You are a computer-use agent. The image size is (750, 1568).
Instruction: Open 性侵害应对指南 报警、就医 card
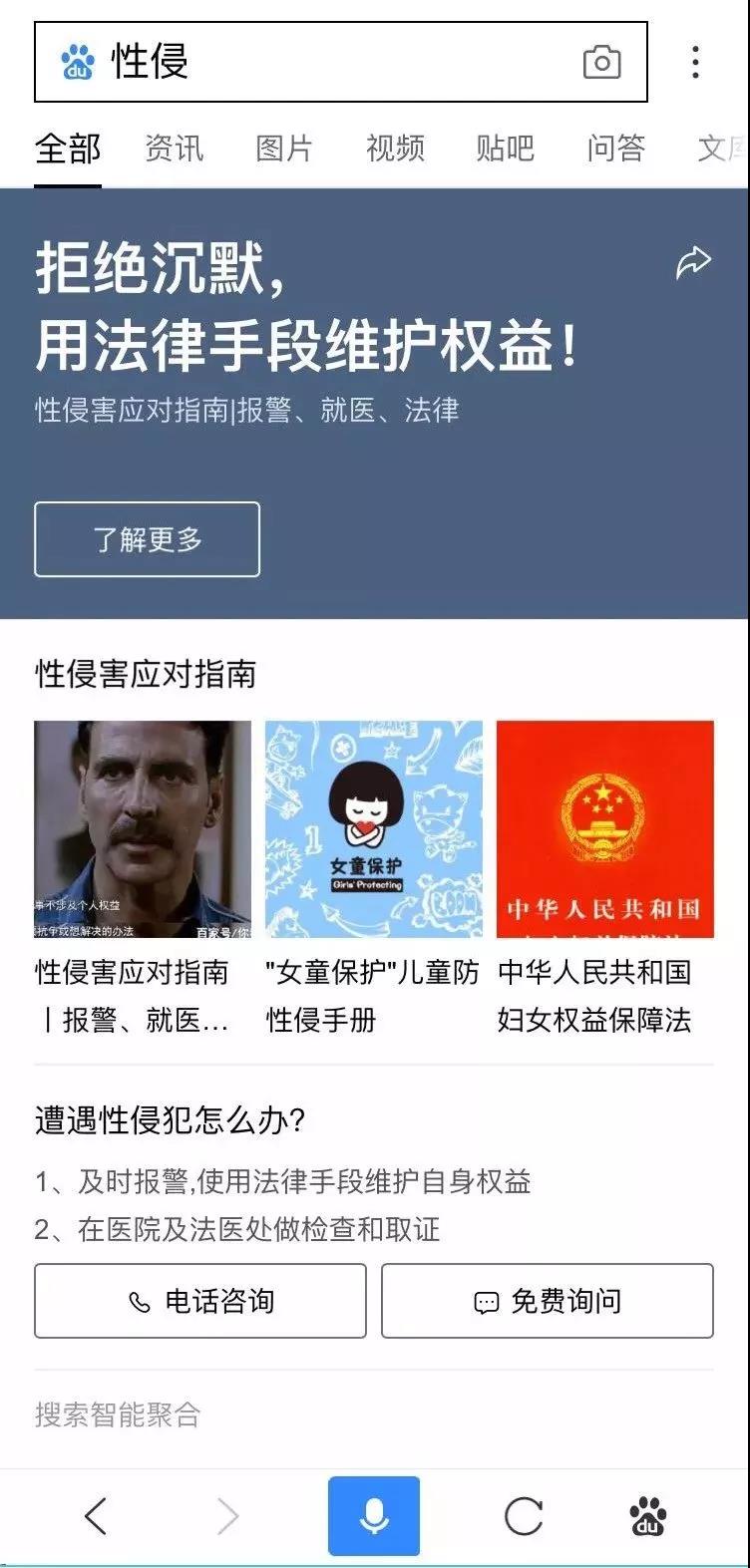click(x=143, y=877)
